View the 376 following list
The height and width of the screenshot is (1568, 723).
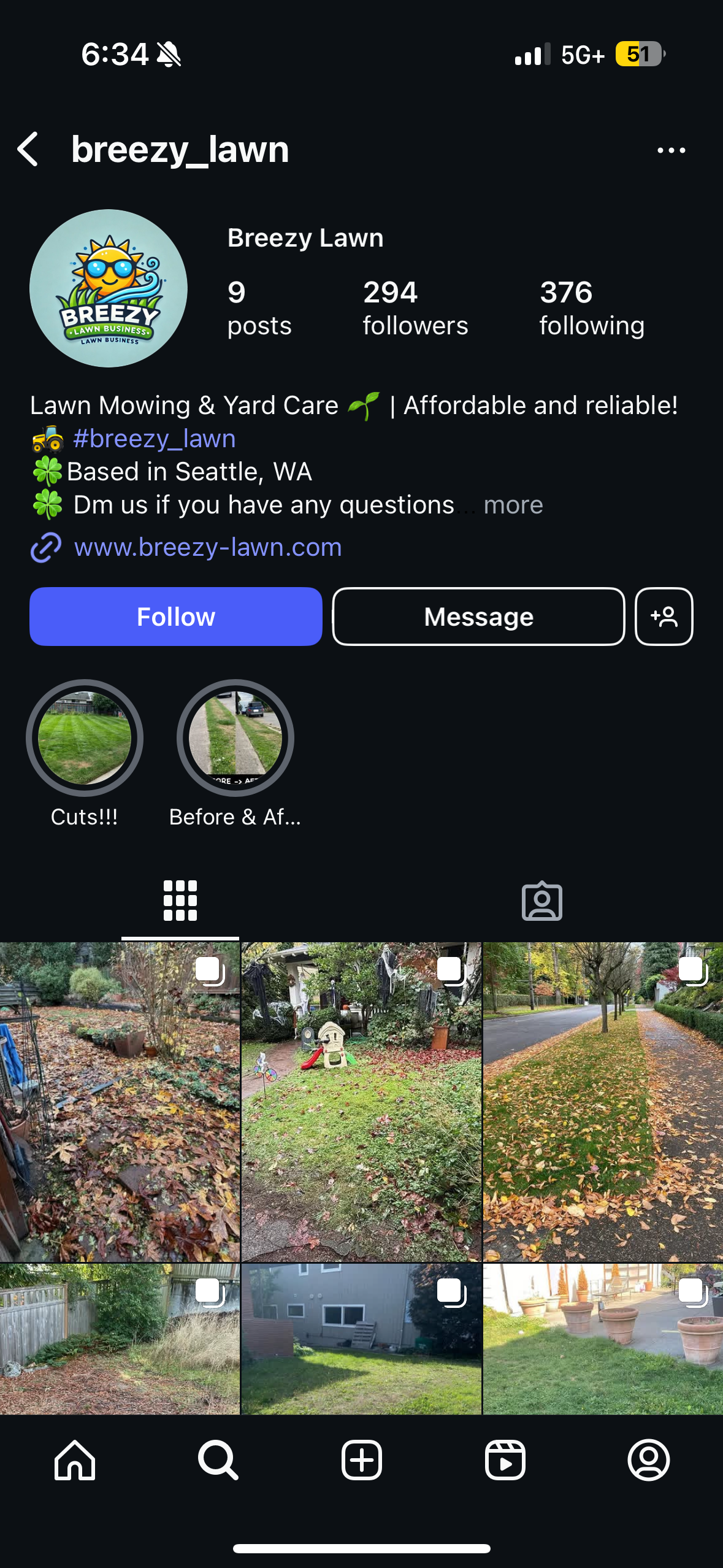tap(591, 308)
